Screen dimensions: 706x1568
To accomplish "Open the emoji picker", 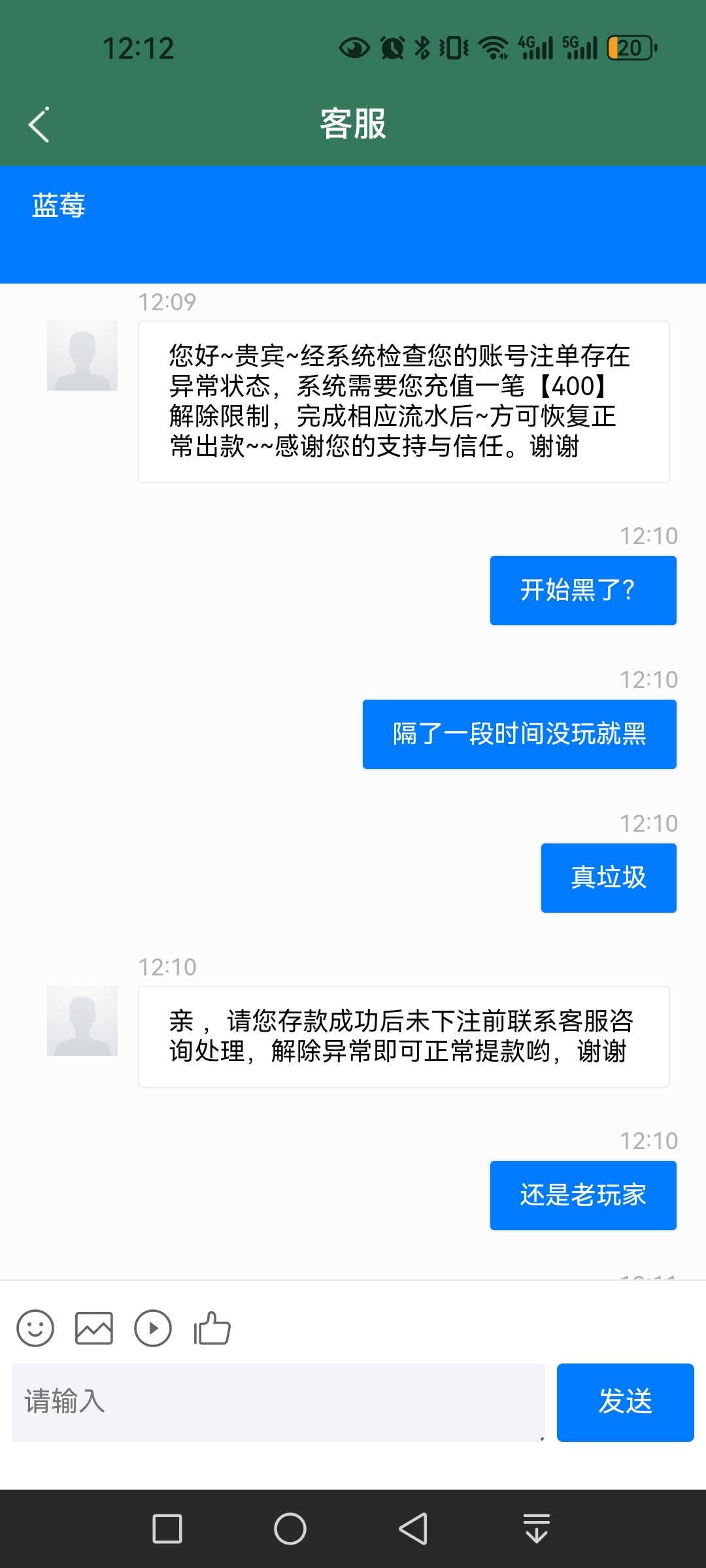I will click(36, 1328).
